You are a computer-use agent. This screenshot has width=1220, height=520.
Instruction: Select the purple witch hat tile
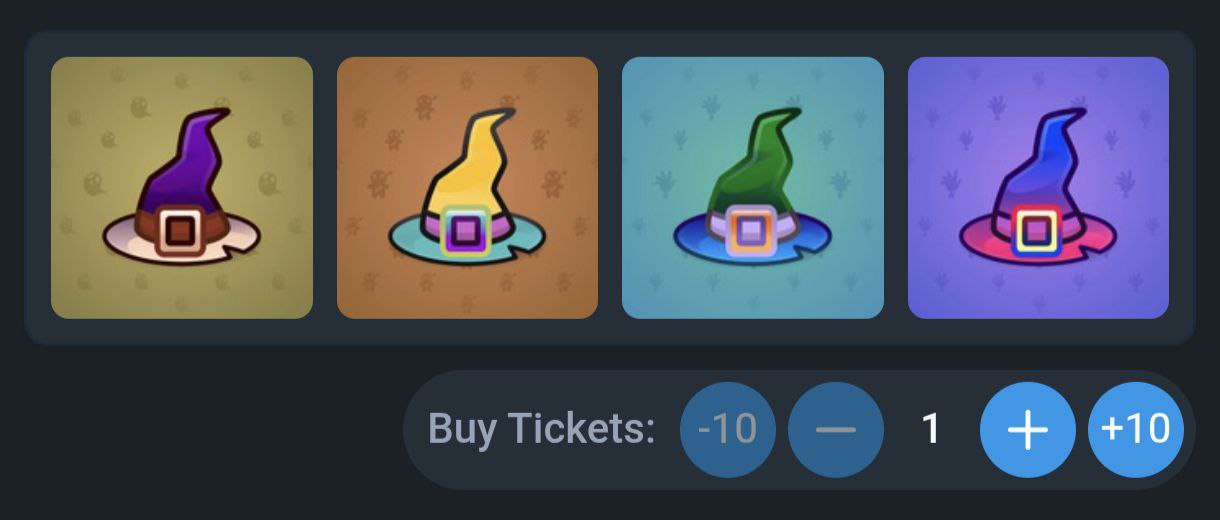[182, 188]
